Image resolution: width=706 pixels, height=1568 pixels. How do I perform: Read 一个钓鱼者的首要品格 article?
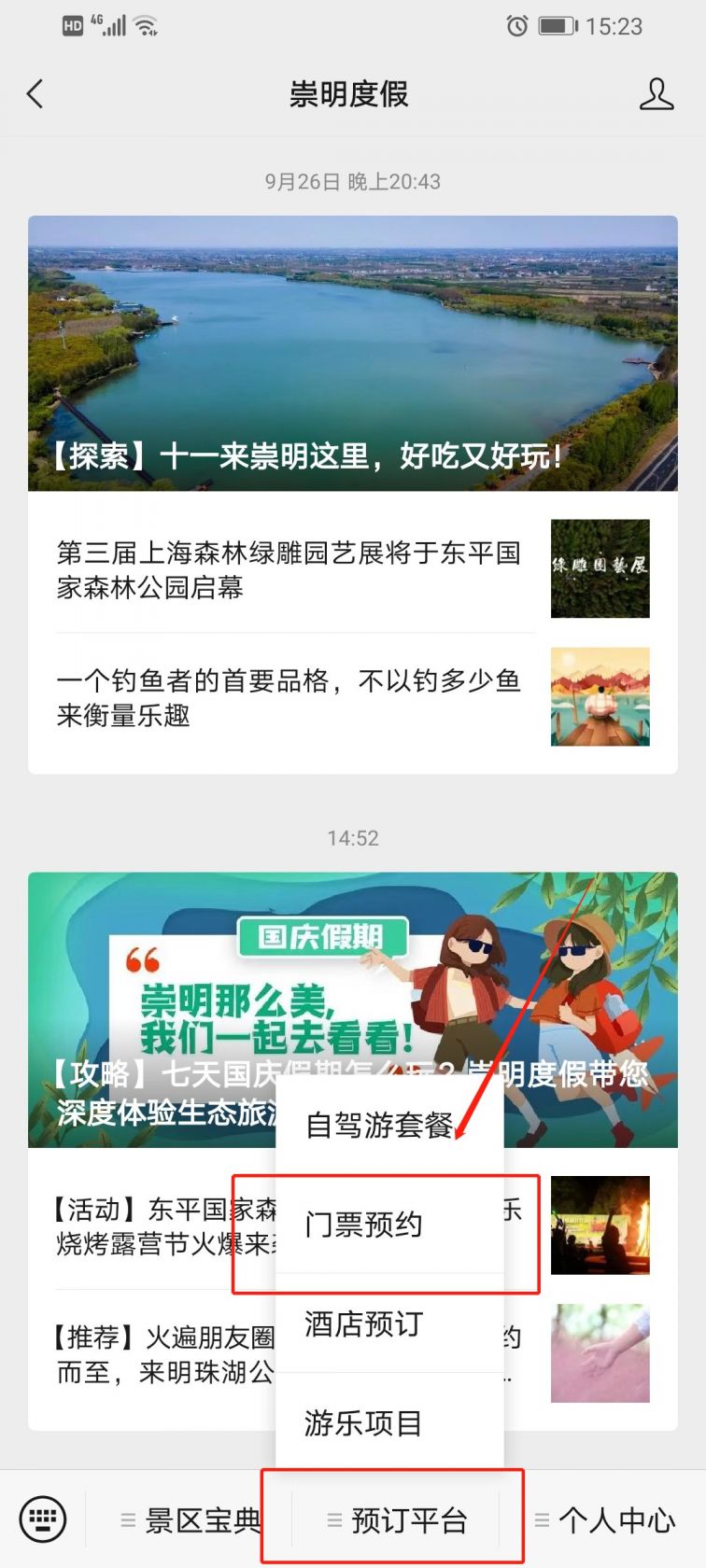point(289,697)
